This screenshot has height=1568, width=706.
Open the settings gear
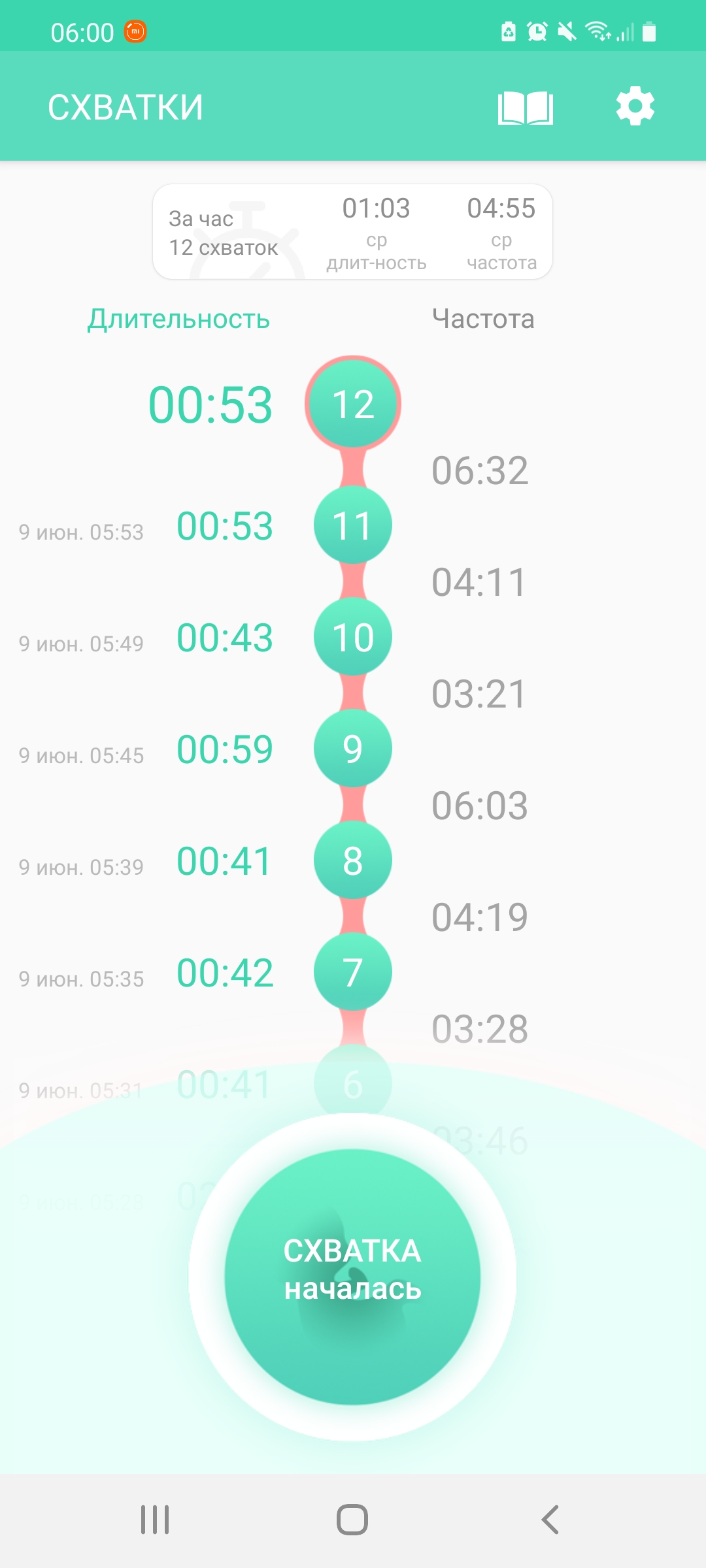pyautogui.click(x=635, y=106)
